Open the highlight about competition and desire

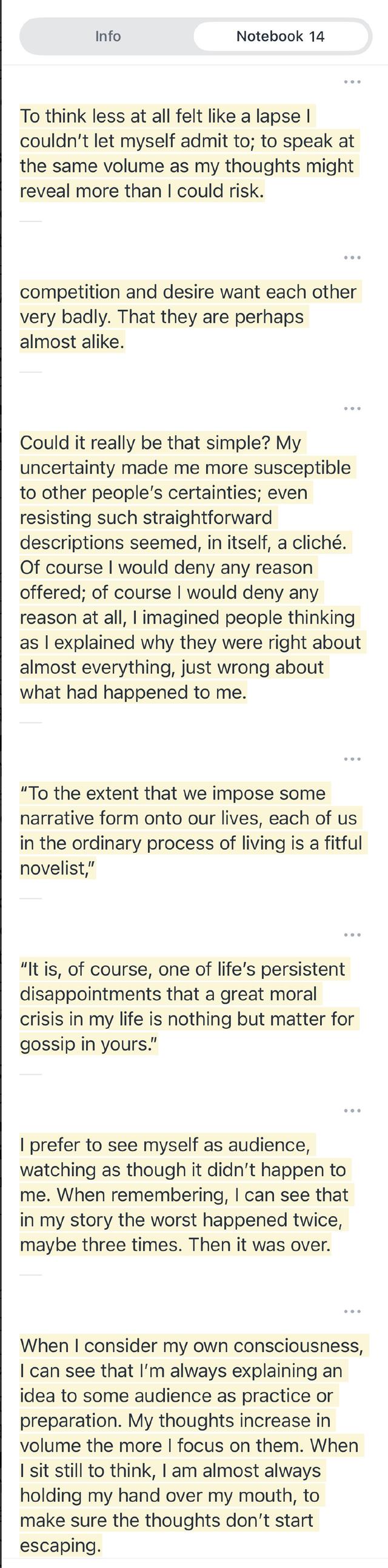182,317
